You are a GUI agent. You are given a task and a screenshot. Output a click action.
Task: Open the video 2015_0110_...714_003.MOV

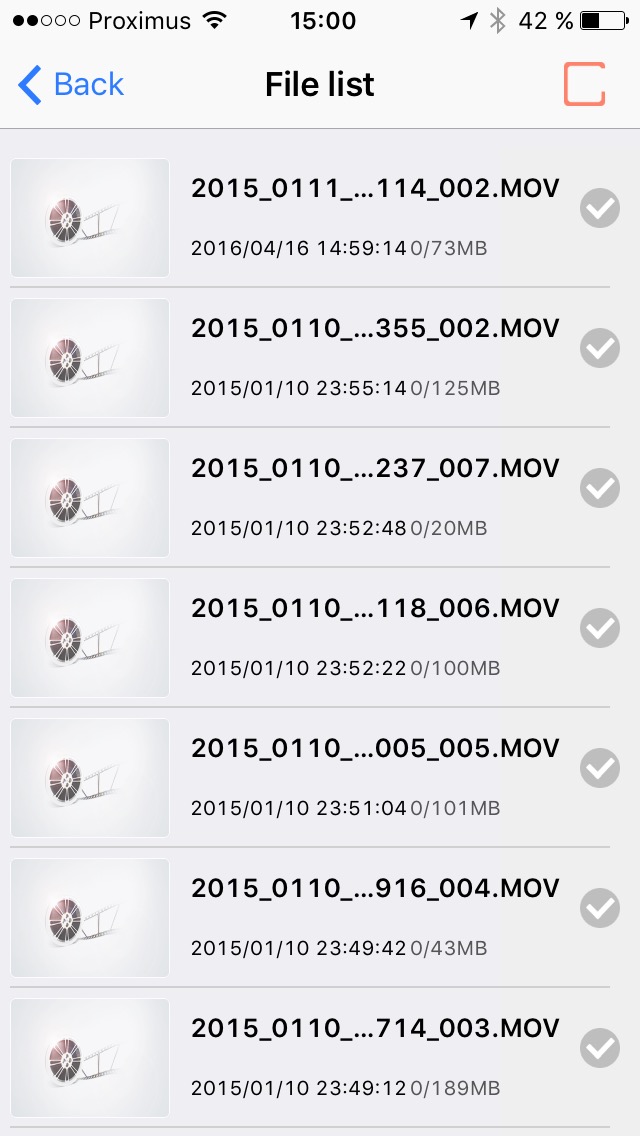click(374, 1029)
